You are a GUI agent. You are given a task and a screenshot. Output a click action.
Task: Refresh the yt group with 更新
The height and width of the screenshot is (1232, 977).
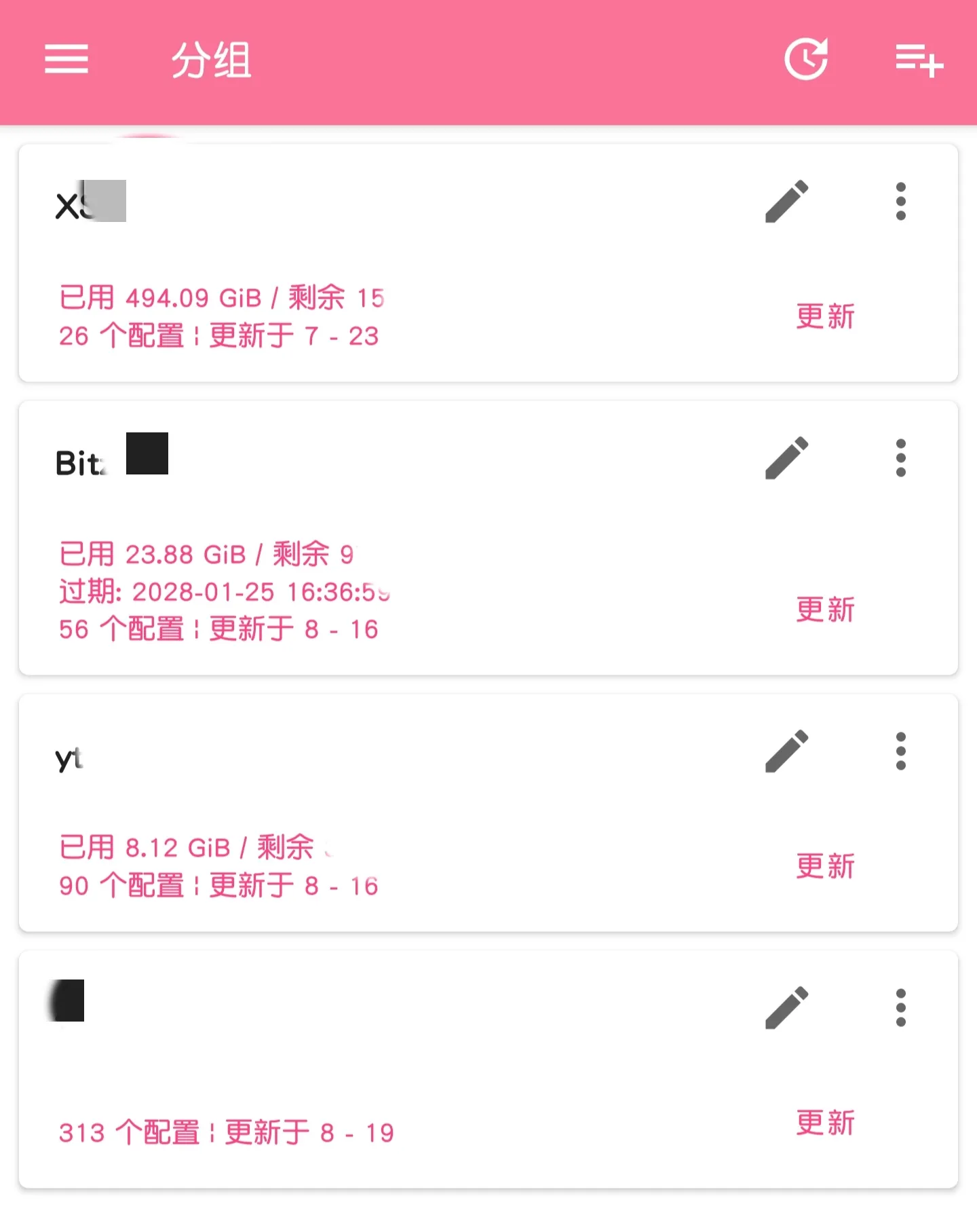(825, 865)
